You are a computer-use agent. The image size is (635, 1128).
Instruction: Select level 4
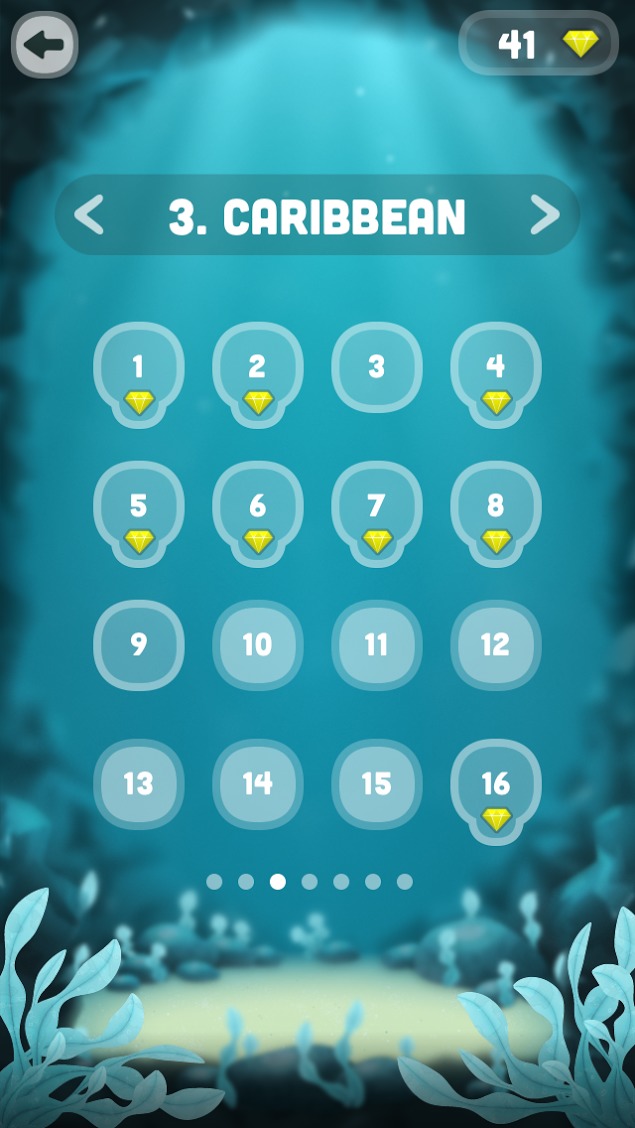pyautogui.click(x=496, y=375)
